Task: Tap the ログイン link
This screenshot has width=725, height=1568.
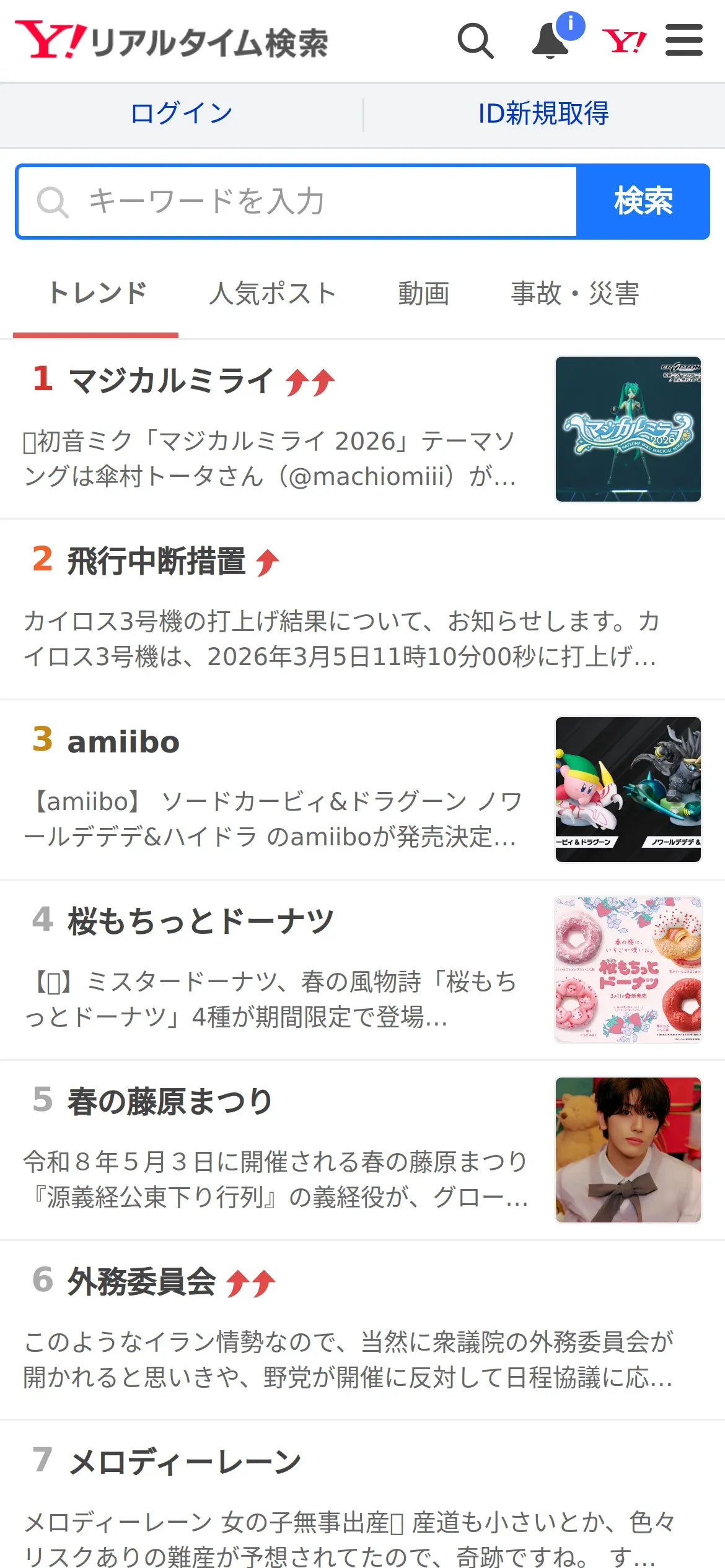Action: [181, 114]
